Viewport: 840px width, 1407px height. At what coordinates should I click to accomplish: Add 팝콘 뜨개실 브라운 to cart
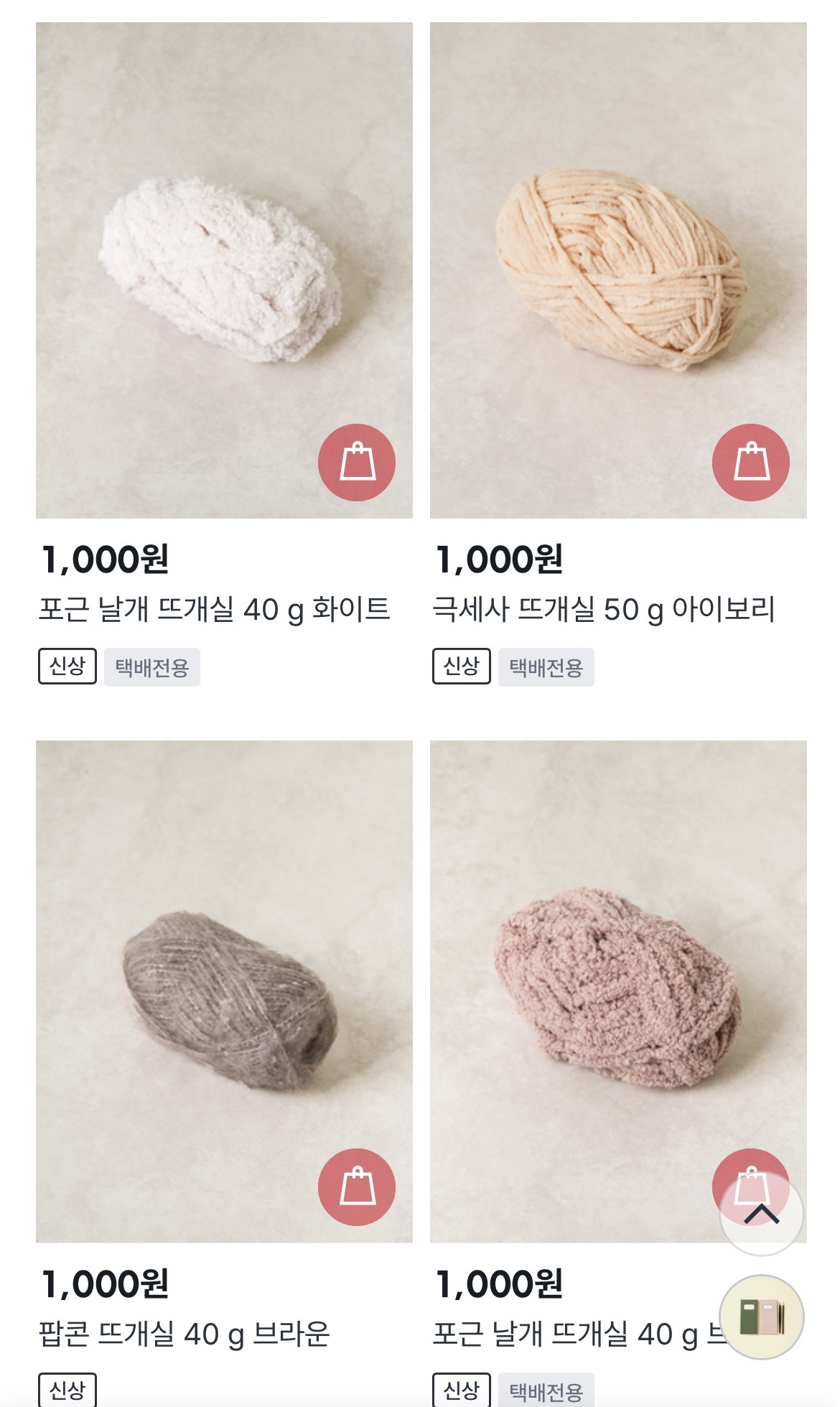pos(357,1187)
